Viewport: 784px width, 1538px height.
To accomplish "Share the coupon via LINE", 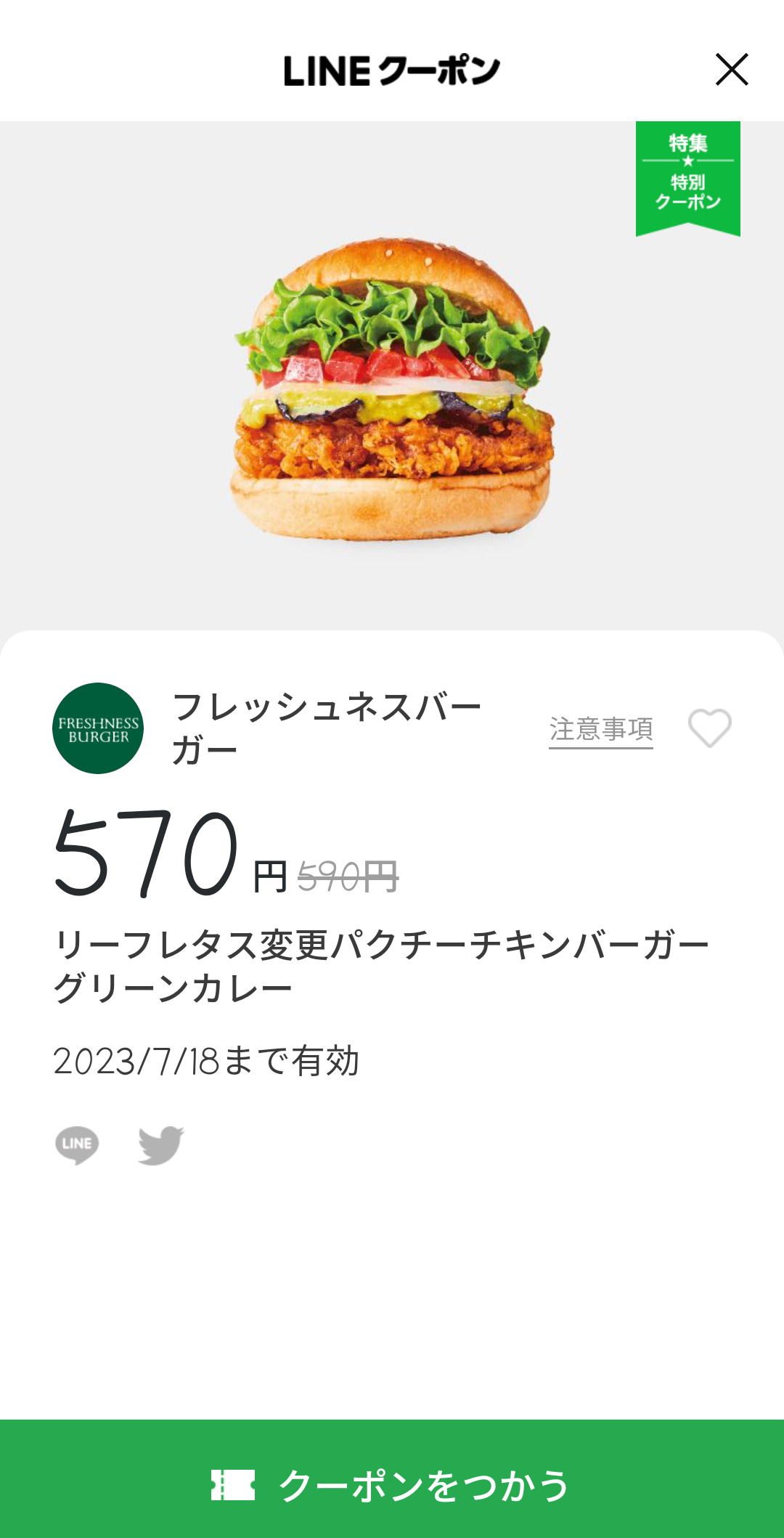I will (77, 1145).
